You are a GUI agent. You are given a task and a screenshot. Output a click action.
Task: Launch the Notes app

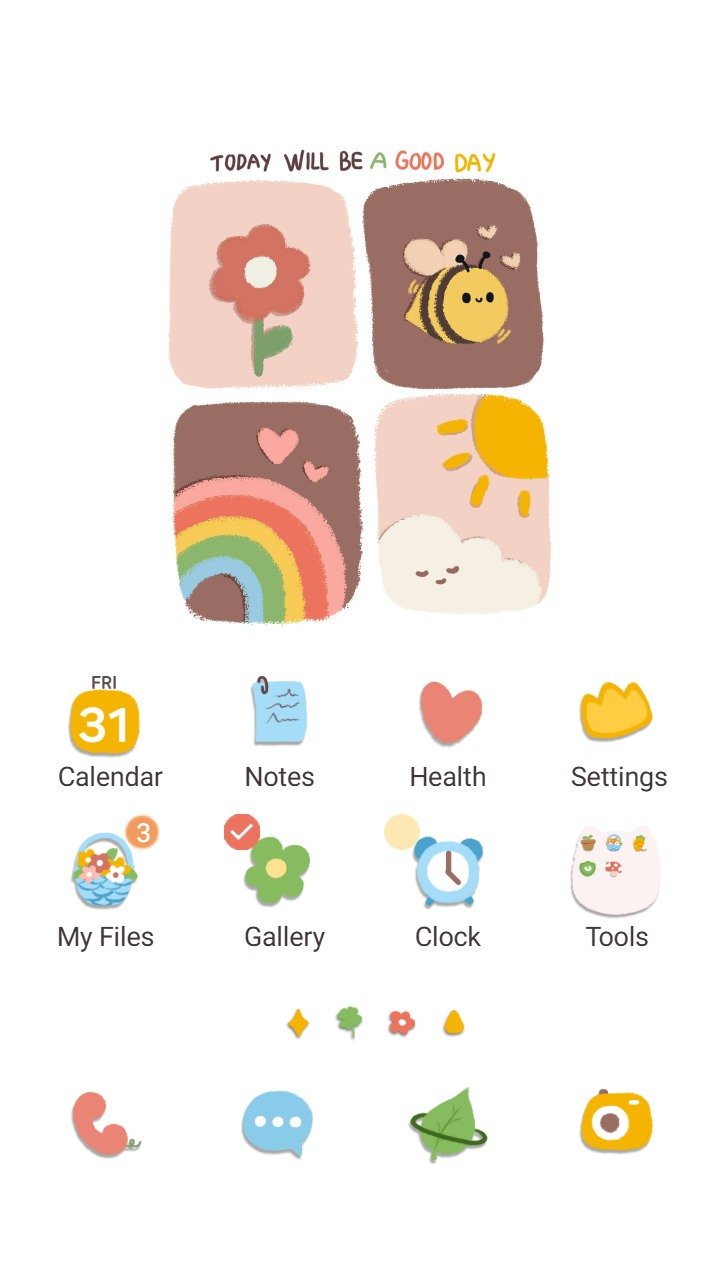click(x=280, y=712)
